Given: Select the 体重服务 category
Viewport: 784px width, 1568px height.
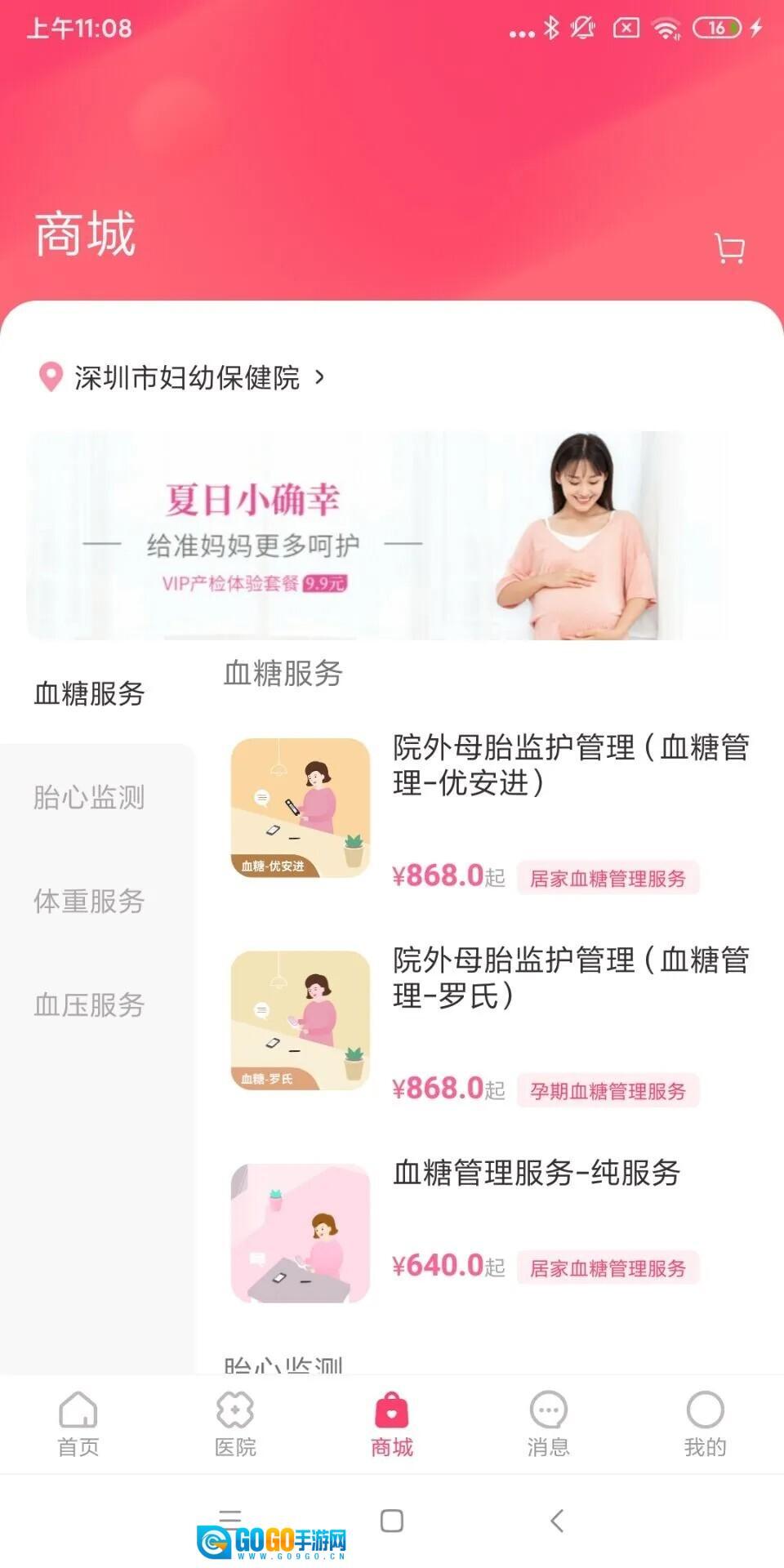Looking at the screenshot, I should 90,901.
